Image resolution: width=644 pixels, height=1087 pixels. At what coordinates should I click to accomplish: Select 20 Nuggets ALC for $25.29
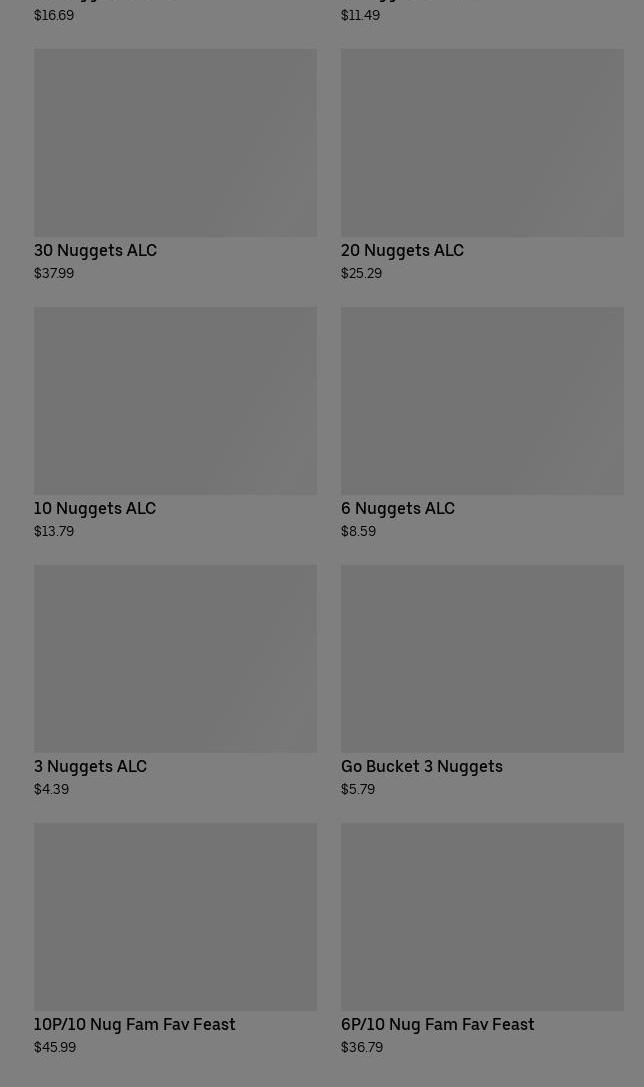point(482,165)
